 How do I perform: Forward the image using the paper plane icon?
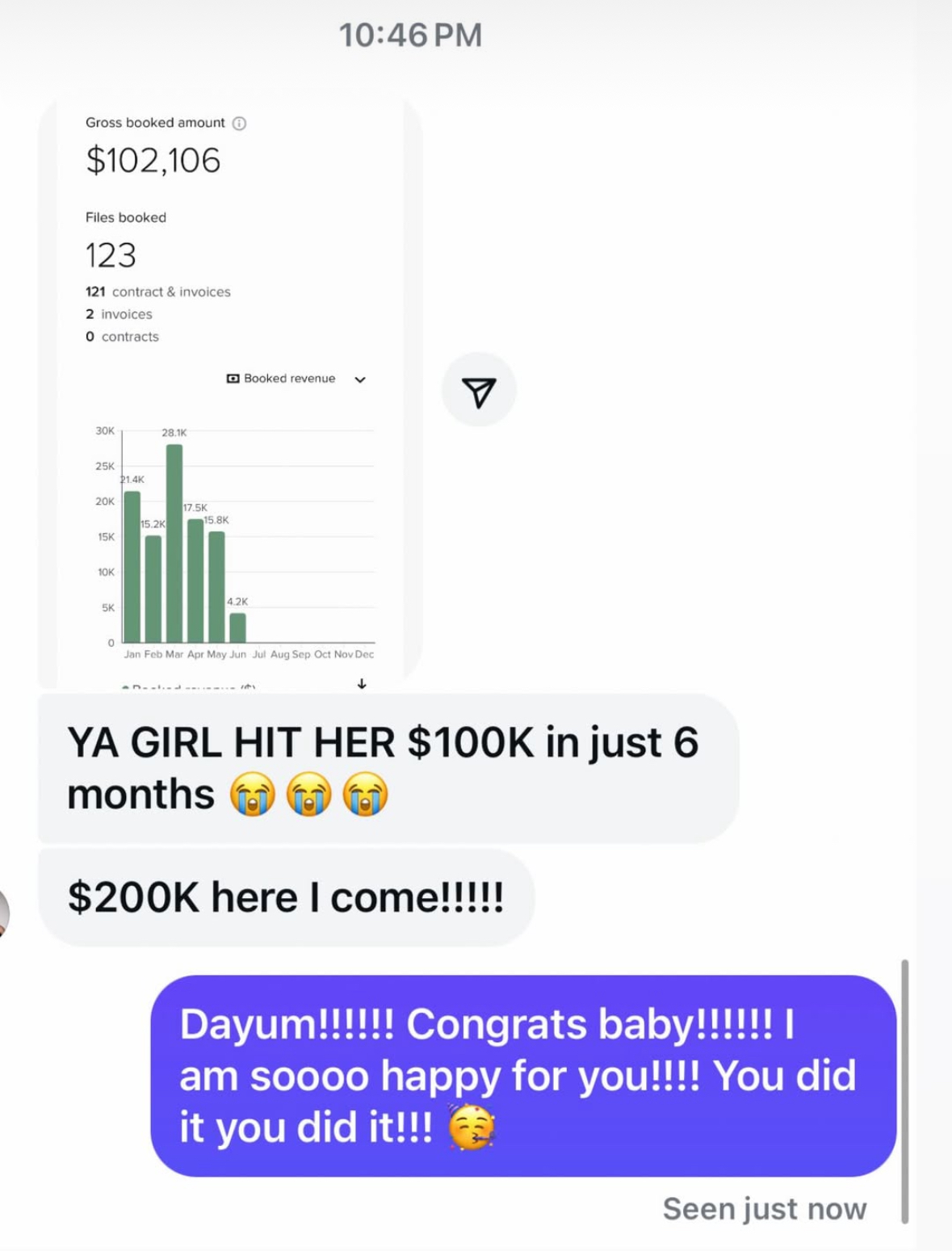click(478, 392)
